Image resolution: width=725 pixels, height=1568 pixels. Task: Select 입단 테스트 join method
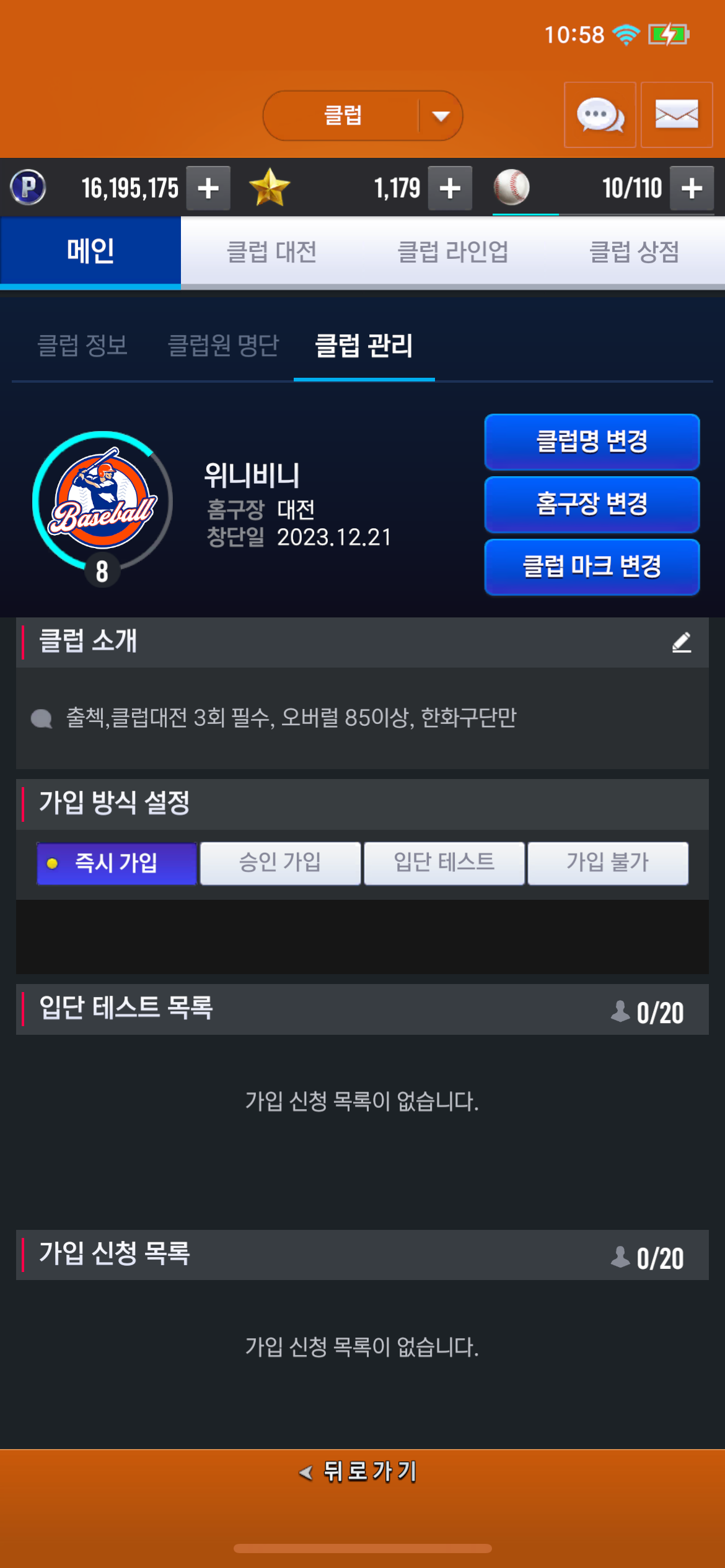coord(444,863)
